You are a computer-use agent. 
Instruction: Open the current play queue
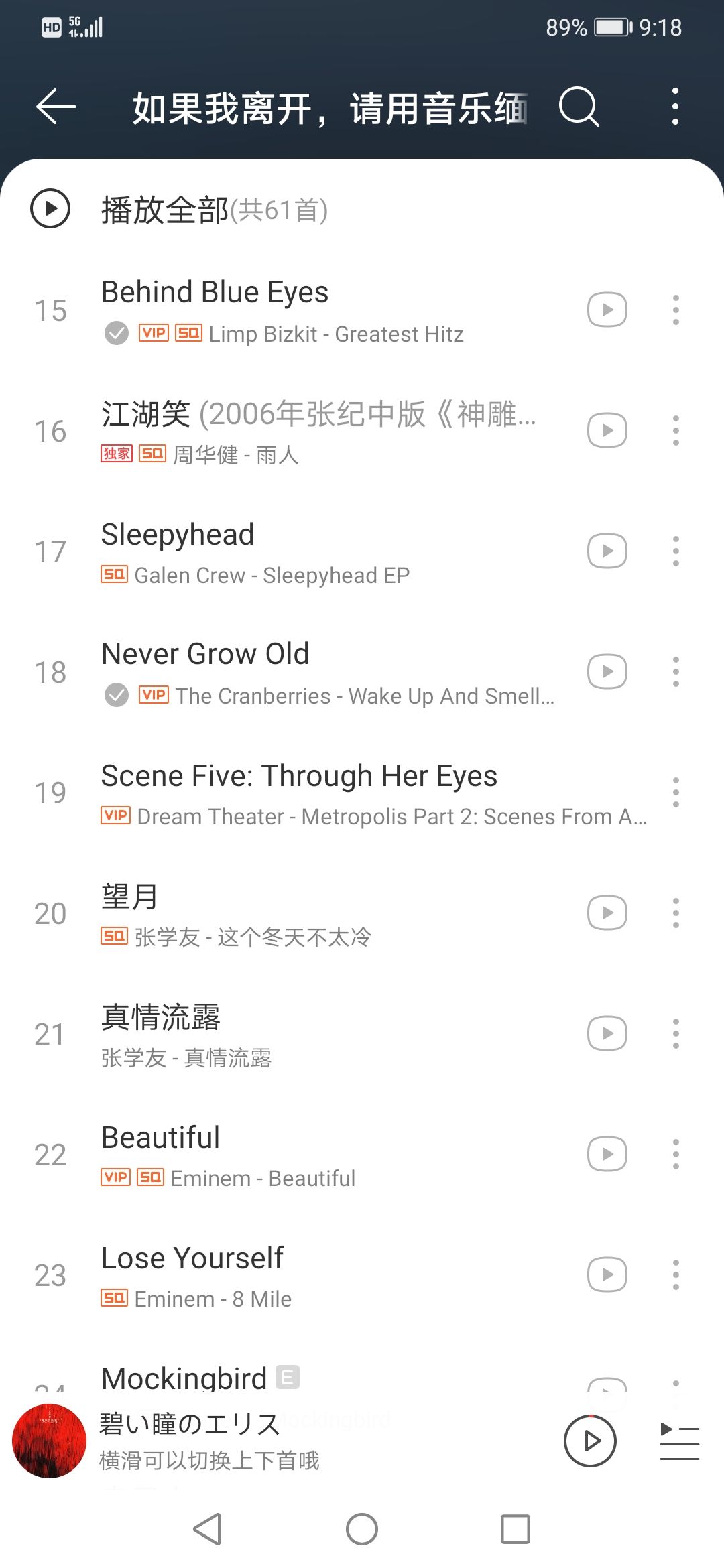[679, 1441]
